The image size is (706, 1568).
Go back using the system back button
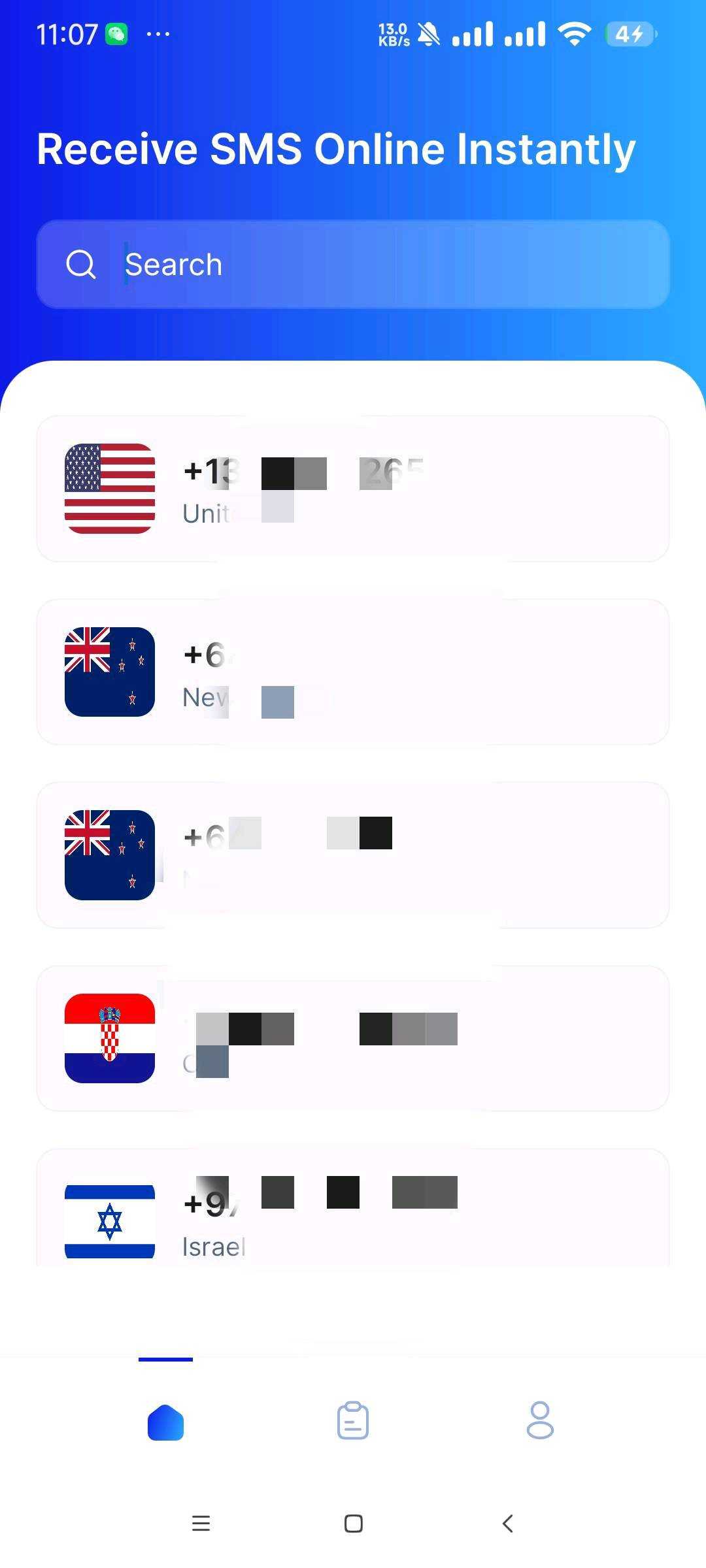pyautogui.click(x=507, y=1524)
